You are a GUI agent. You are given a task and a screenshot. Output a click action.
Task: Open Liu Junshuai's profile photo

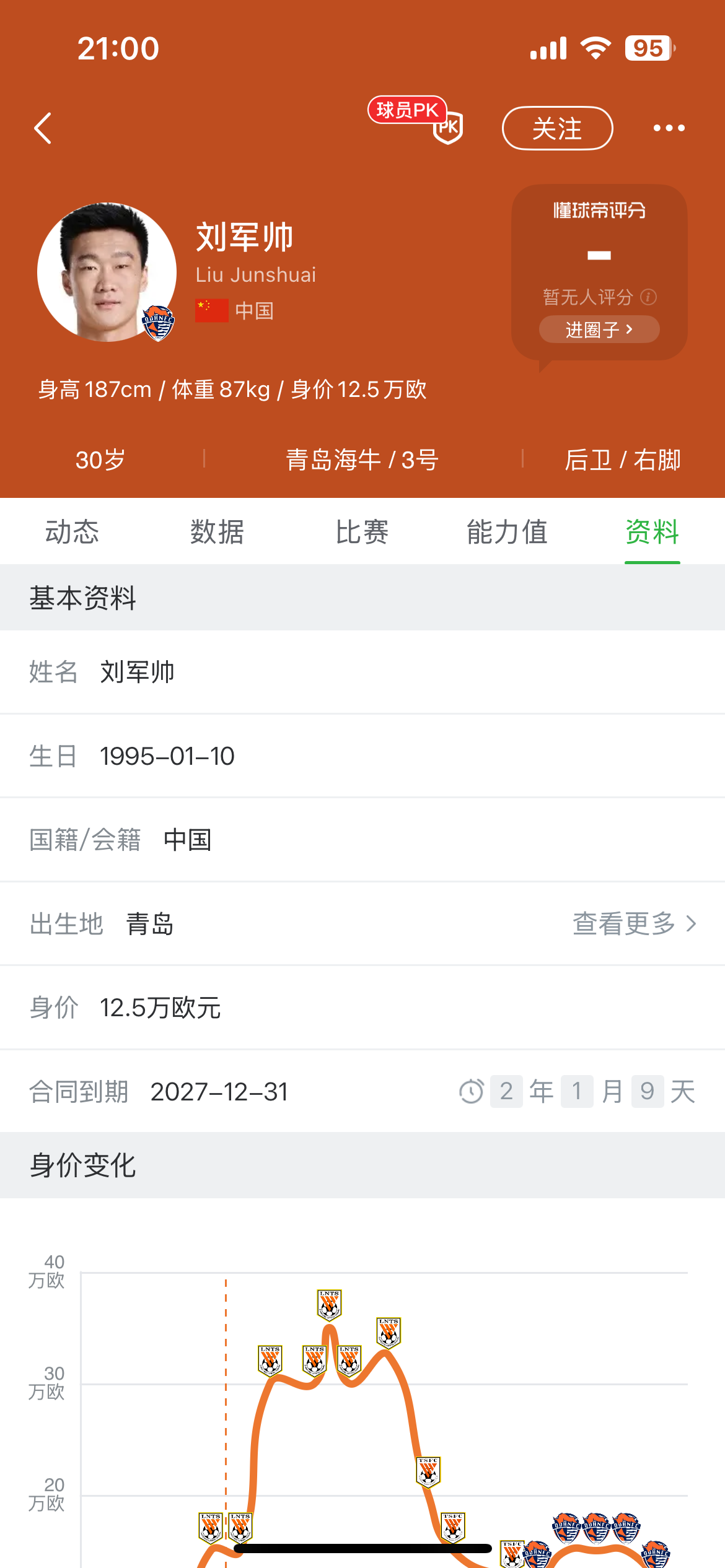click(107, 272)
